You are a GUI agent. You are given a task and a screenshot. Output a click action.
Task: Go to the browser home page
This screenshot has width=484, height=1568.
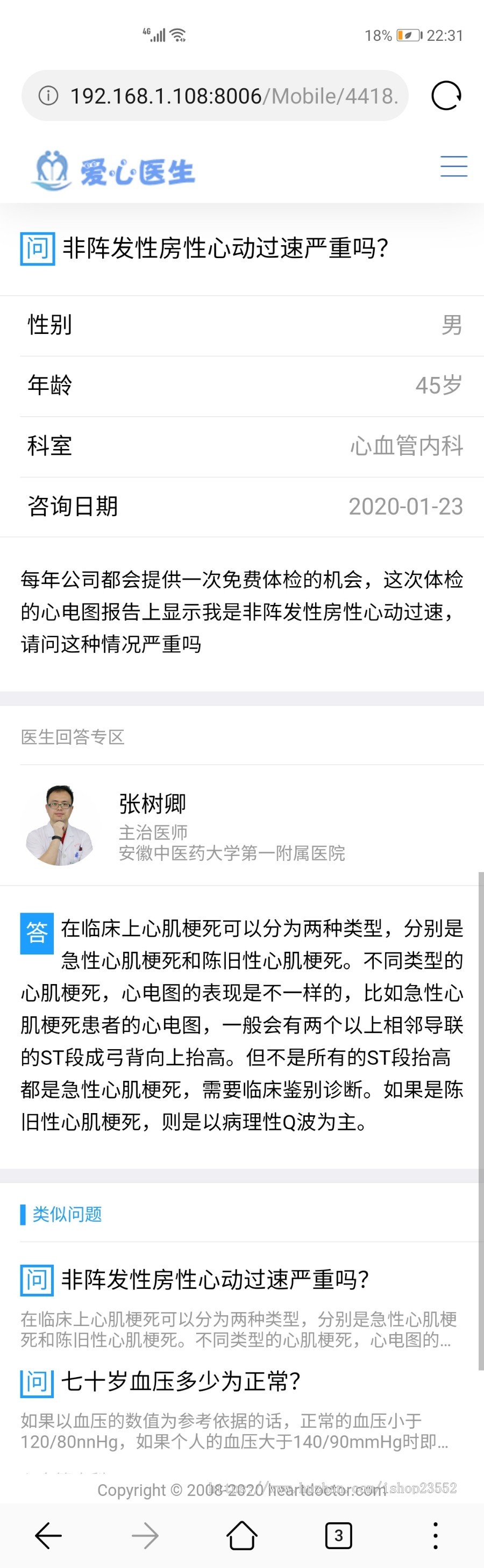241,1535
